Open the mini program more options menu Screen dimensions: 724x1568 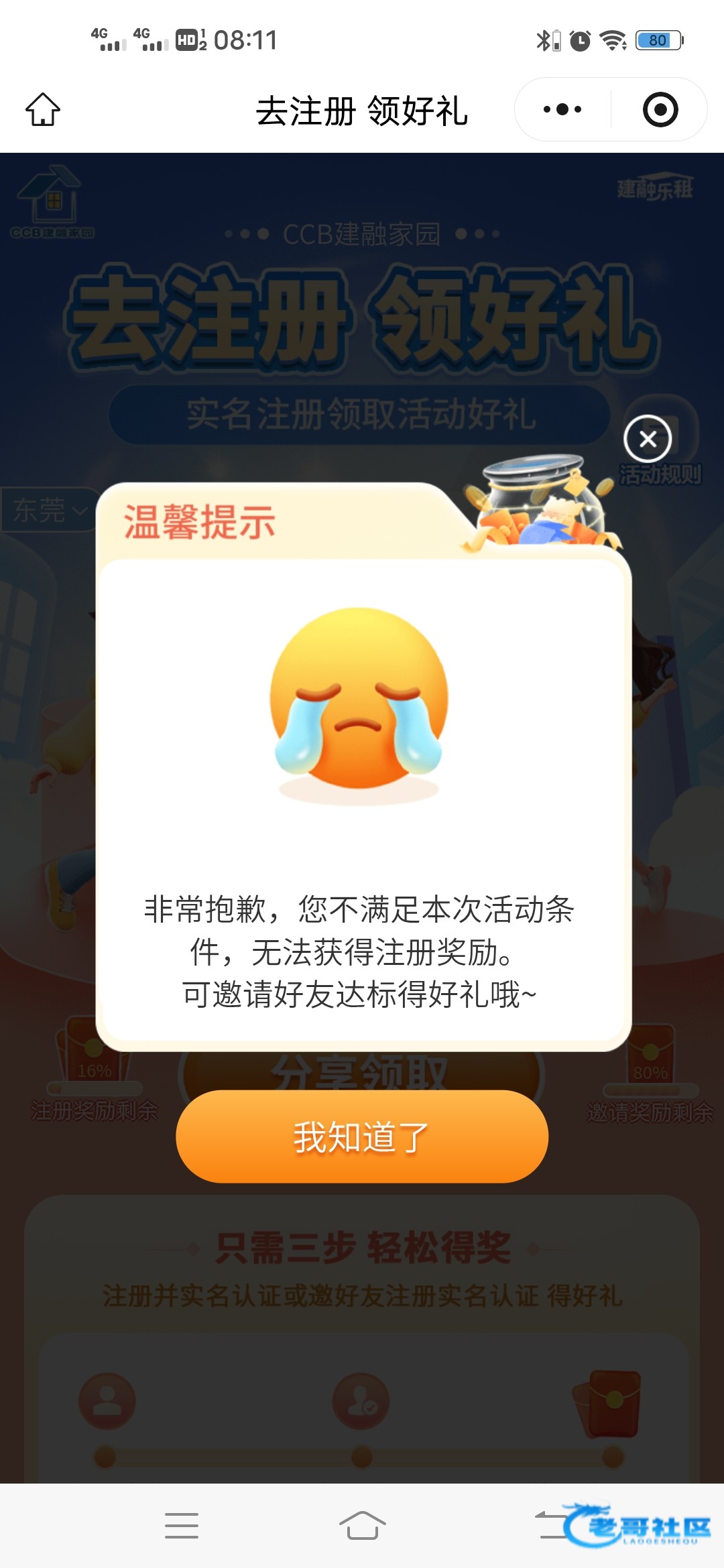(562, 109)
